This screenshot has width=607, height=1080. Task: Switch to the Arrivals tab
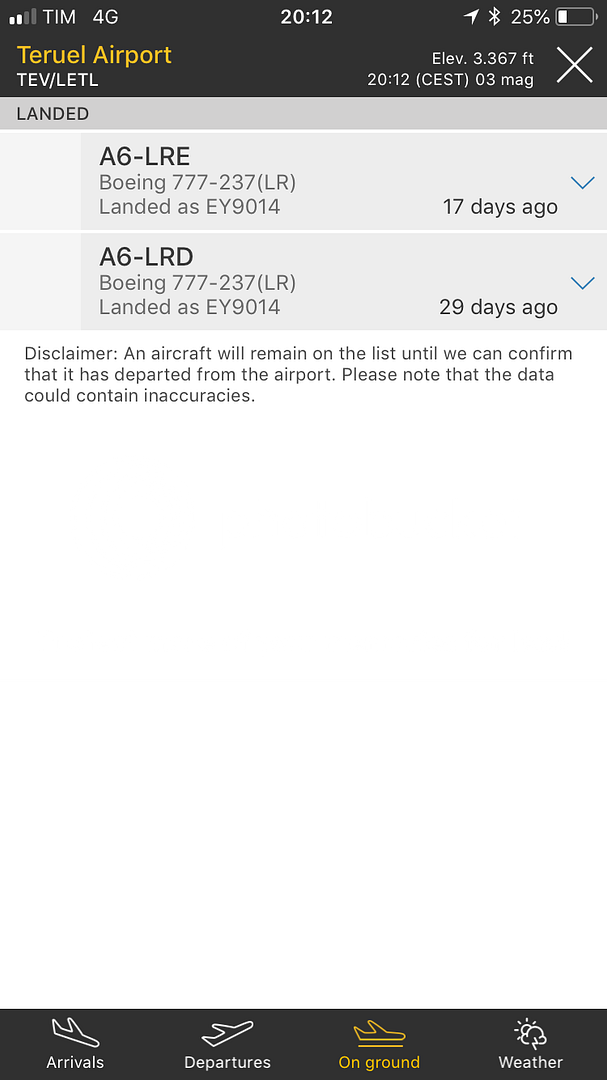tap(75, 1044)
